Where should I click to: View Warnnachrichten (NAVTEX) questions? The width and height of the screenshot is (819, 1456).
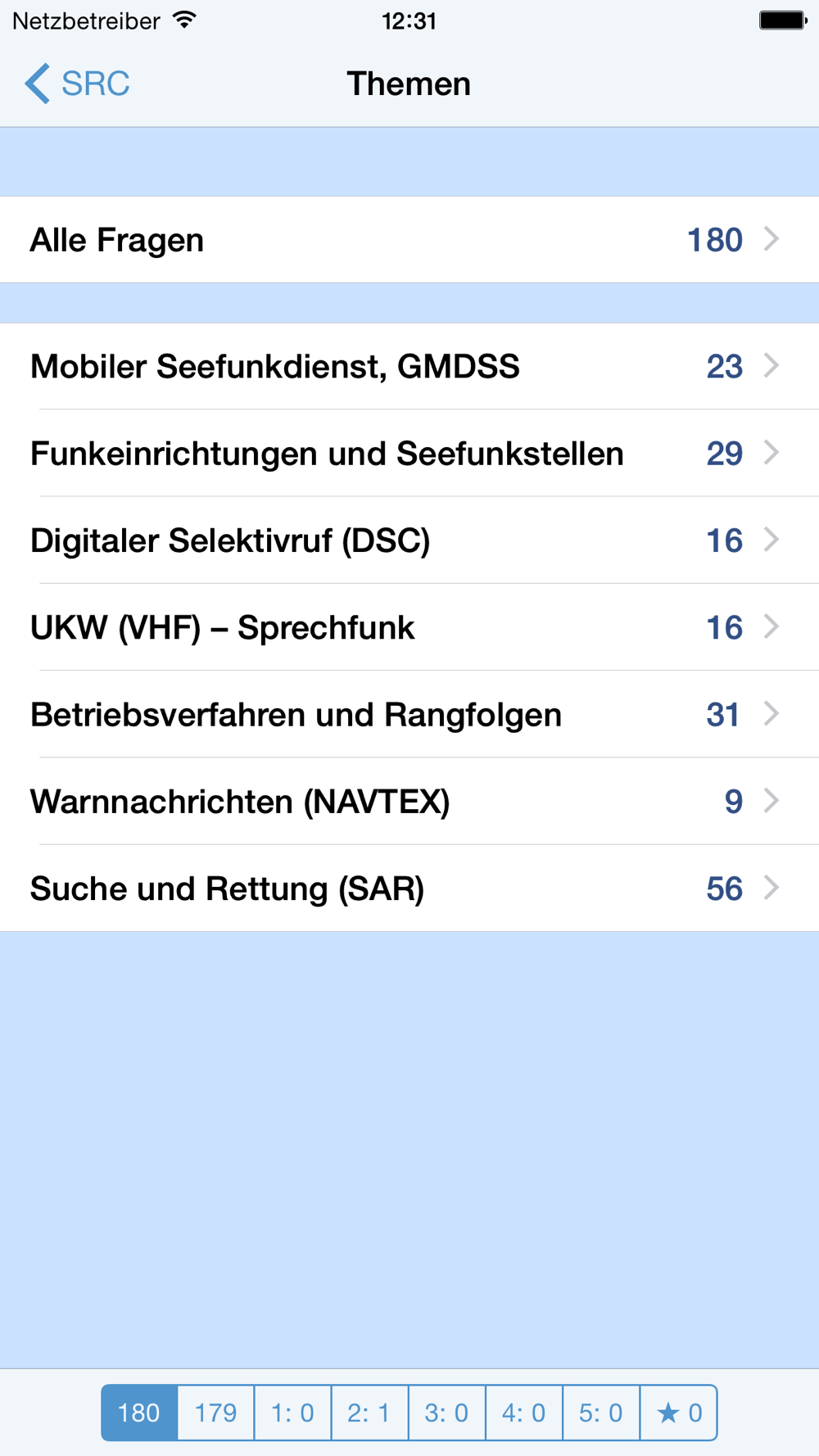point(409,801)
